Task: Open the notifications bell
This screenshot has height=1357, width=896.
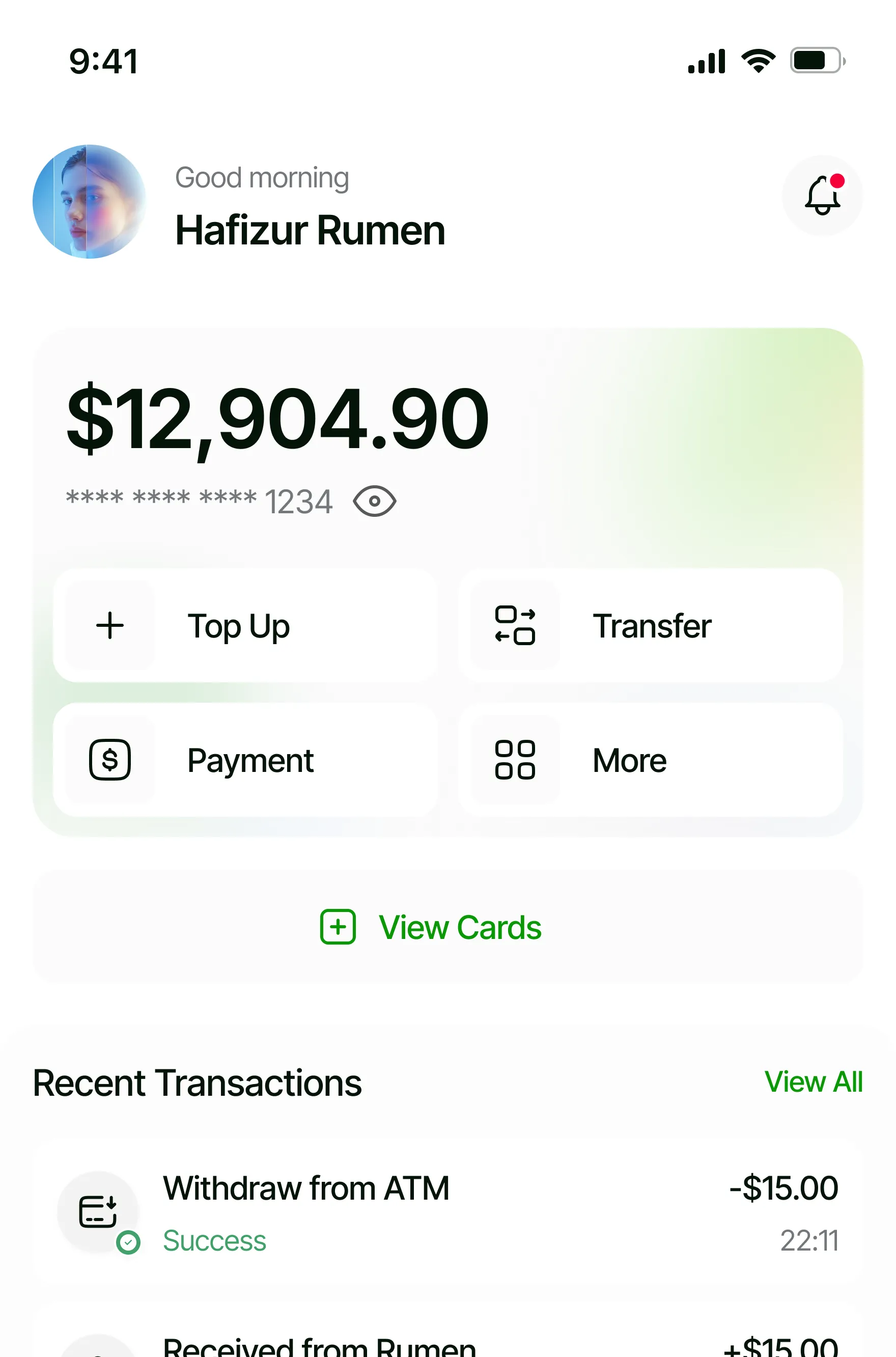Action: pyautogui.click(x=822, y=196)
